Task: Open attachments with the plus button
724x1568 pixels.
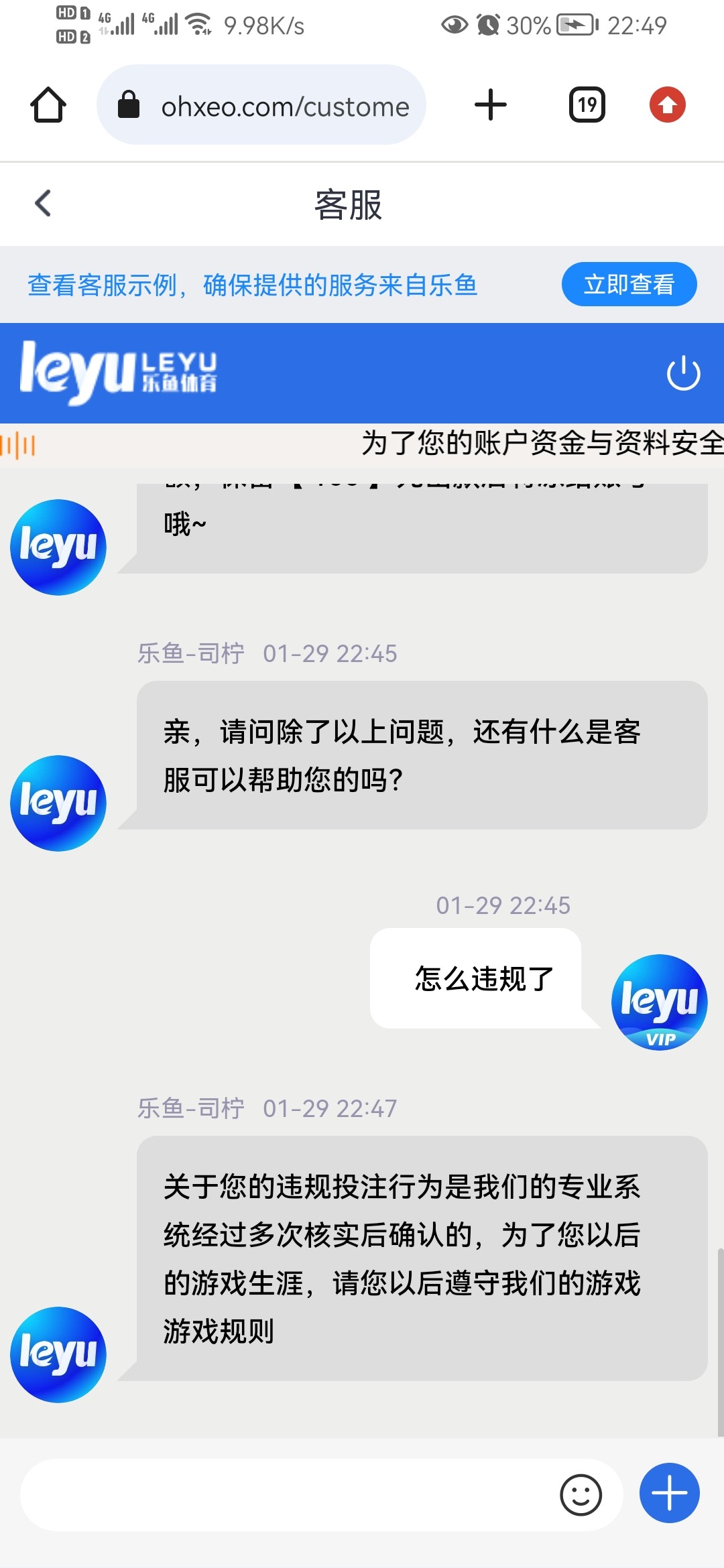Action: 669,1493
